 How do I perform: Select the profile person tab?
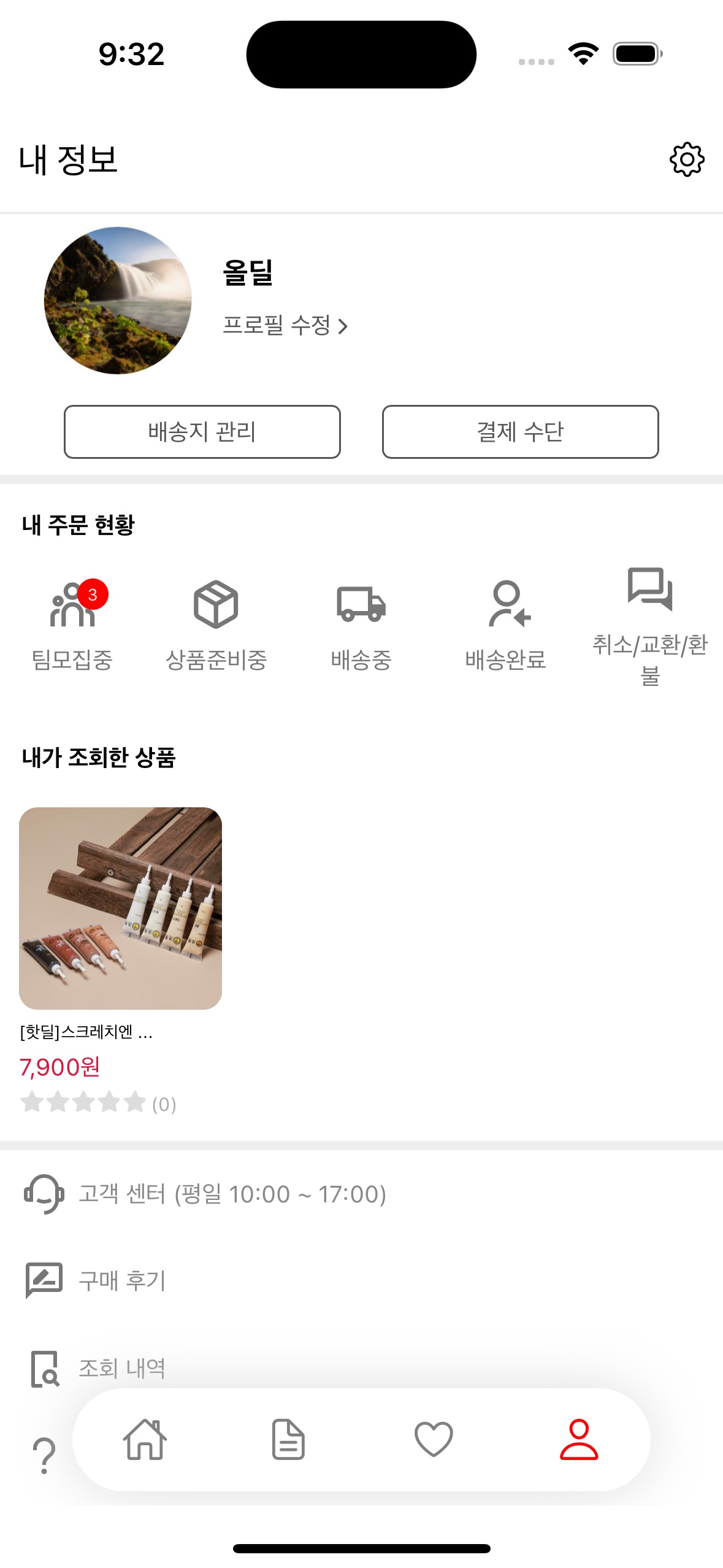(x=578, y=1439)
